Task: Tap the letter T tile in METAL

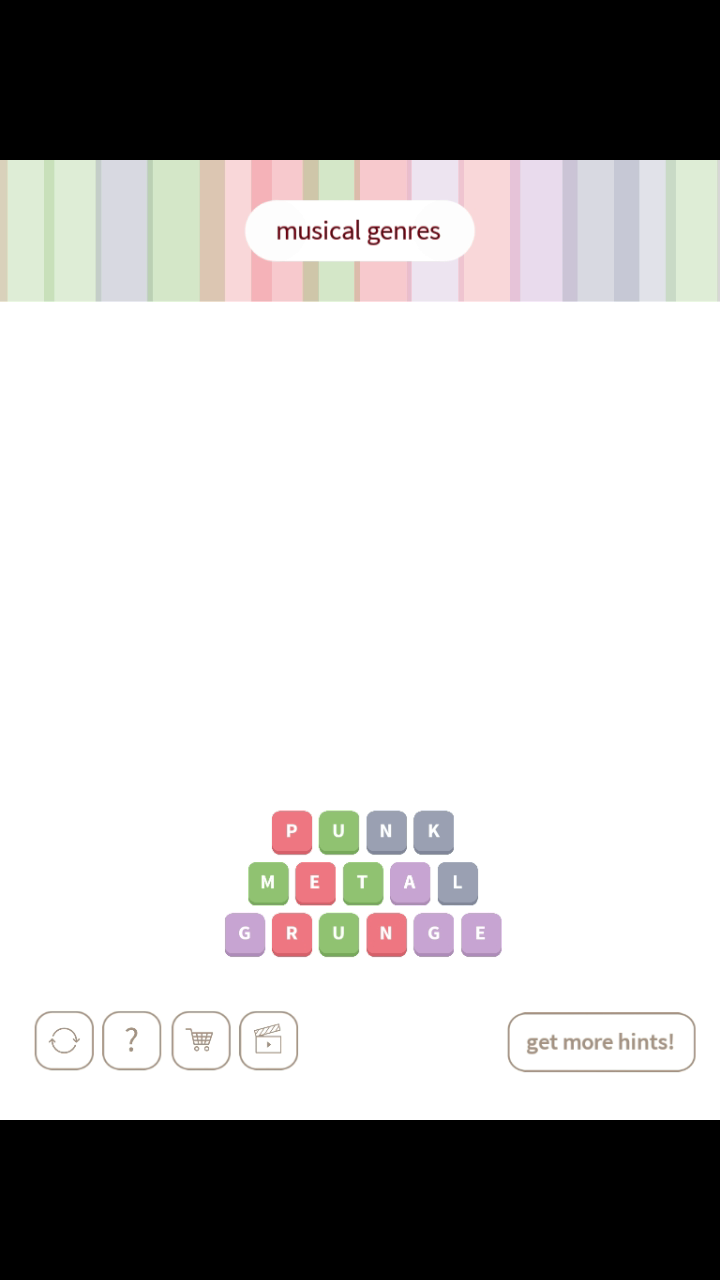Action: [x=362, y=882]
